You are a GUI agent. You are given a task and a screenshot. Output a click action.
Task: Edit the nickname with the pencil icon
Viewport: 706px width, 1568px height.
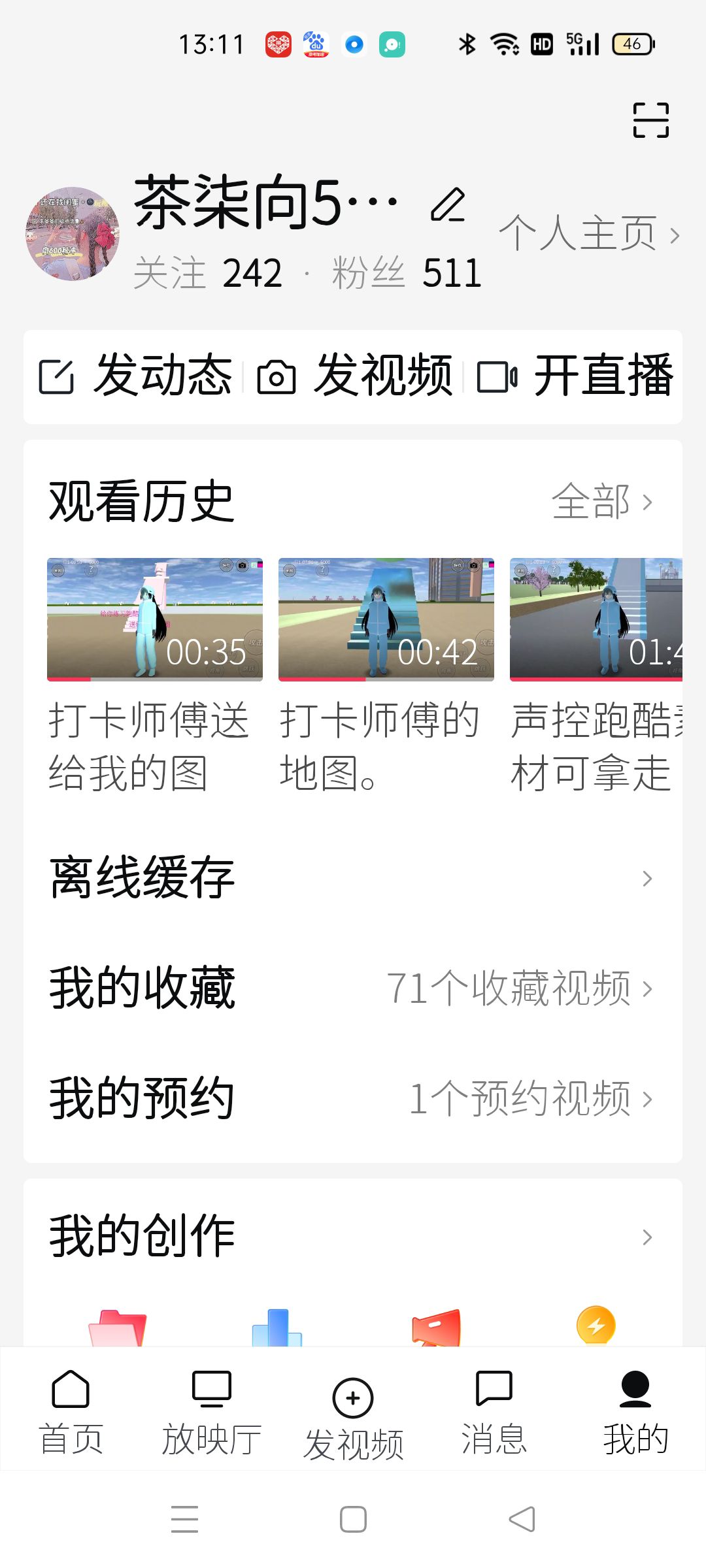[x=448, y=205]
